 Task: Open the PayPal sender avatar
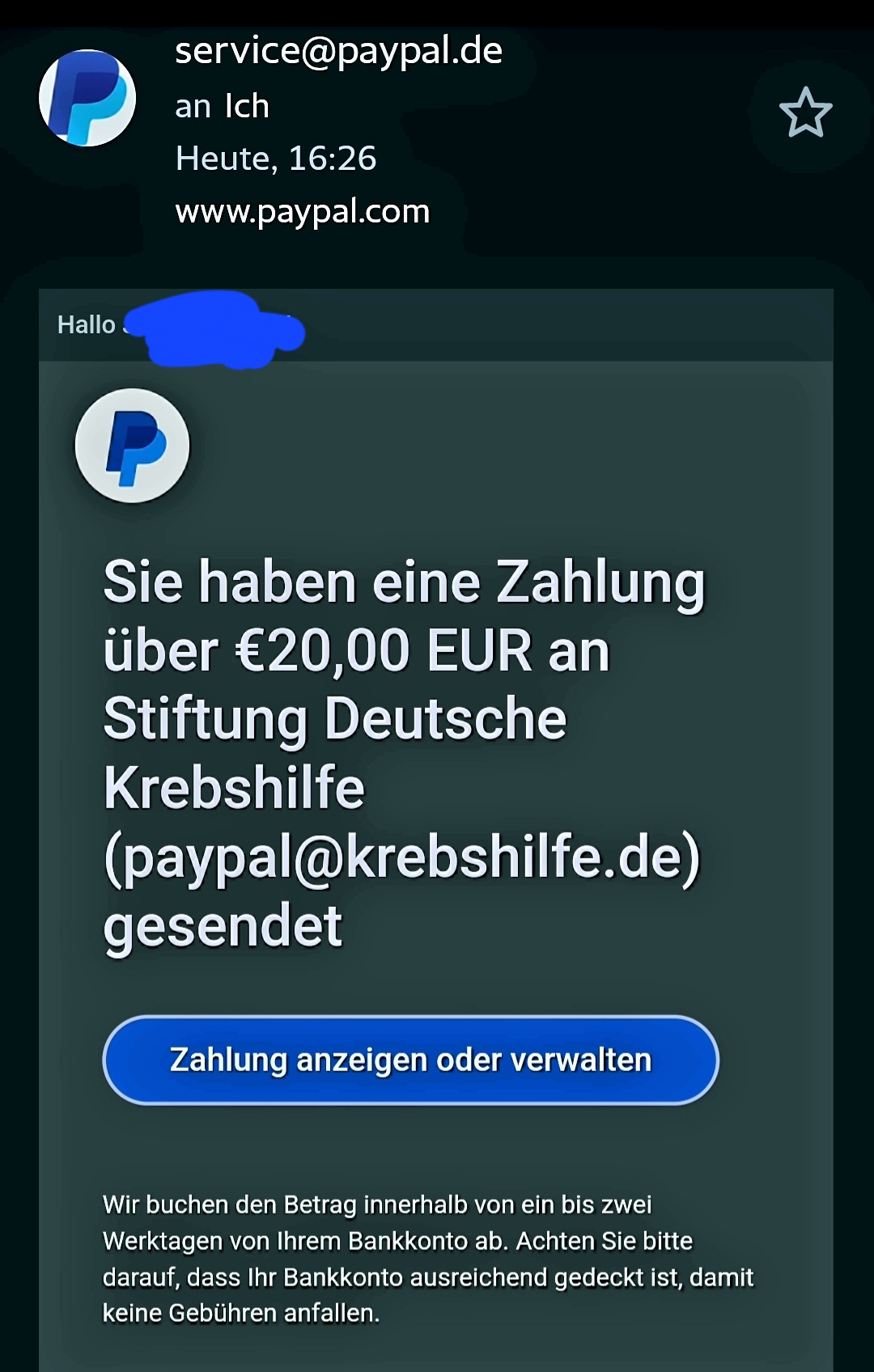pos(87,98)
